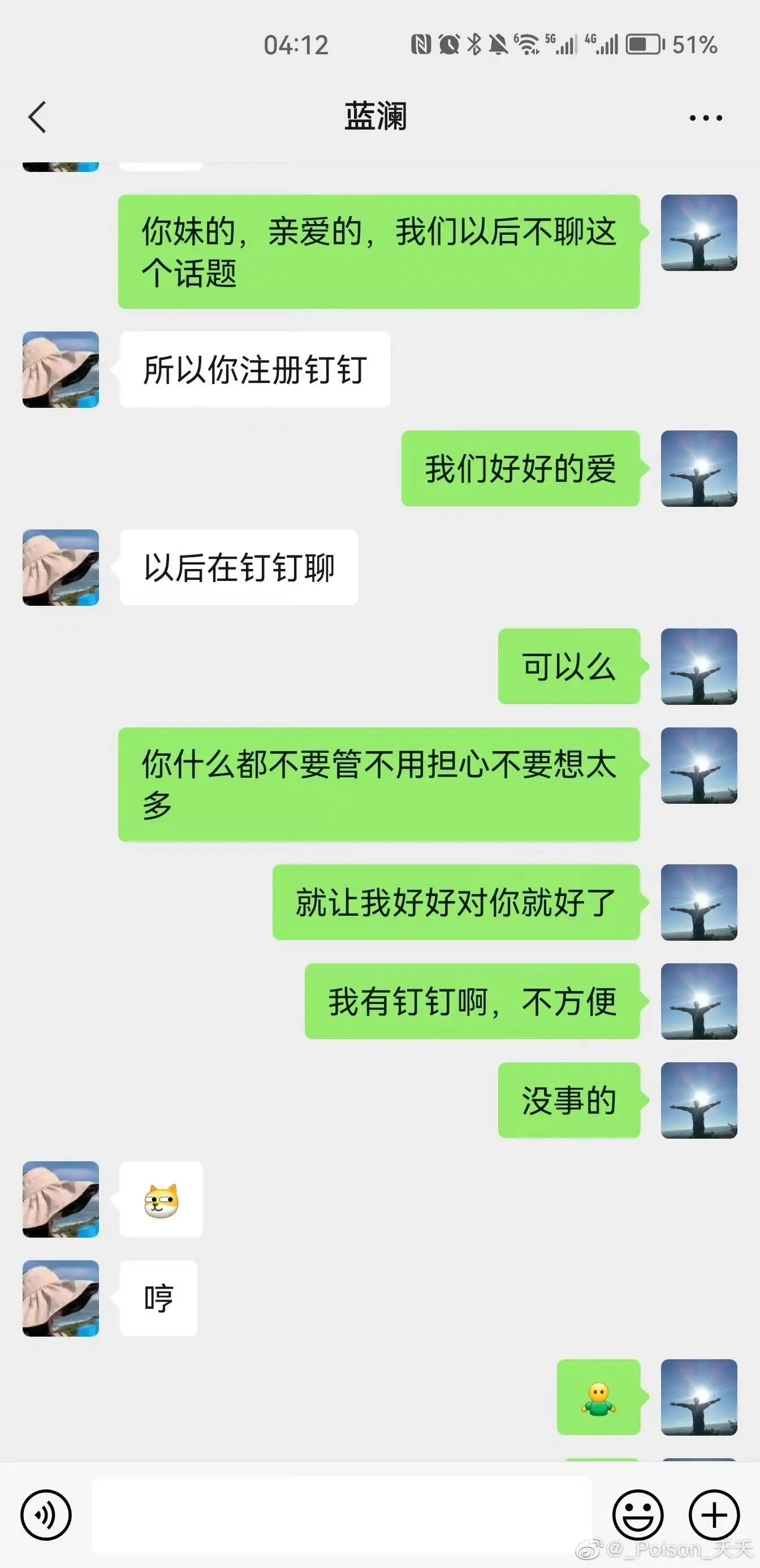Tap 蓝澜's beach hat avatar
The width and height of the screenshot is (760, 1568).
pyautogui.click(x=61, y=371)
